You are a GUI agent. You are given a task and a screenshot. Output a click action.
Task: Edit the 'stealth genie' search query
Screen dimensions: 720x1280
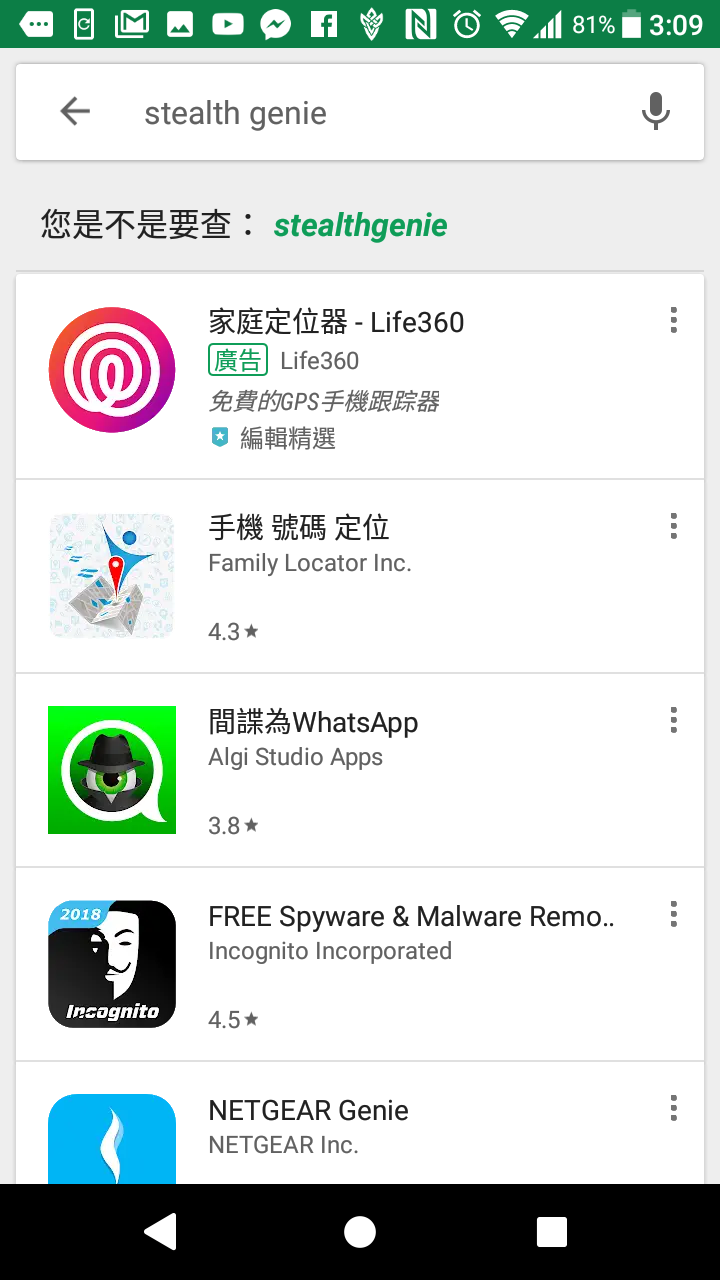point(360,113)
